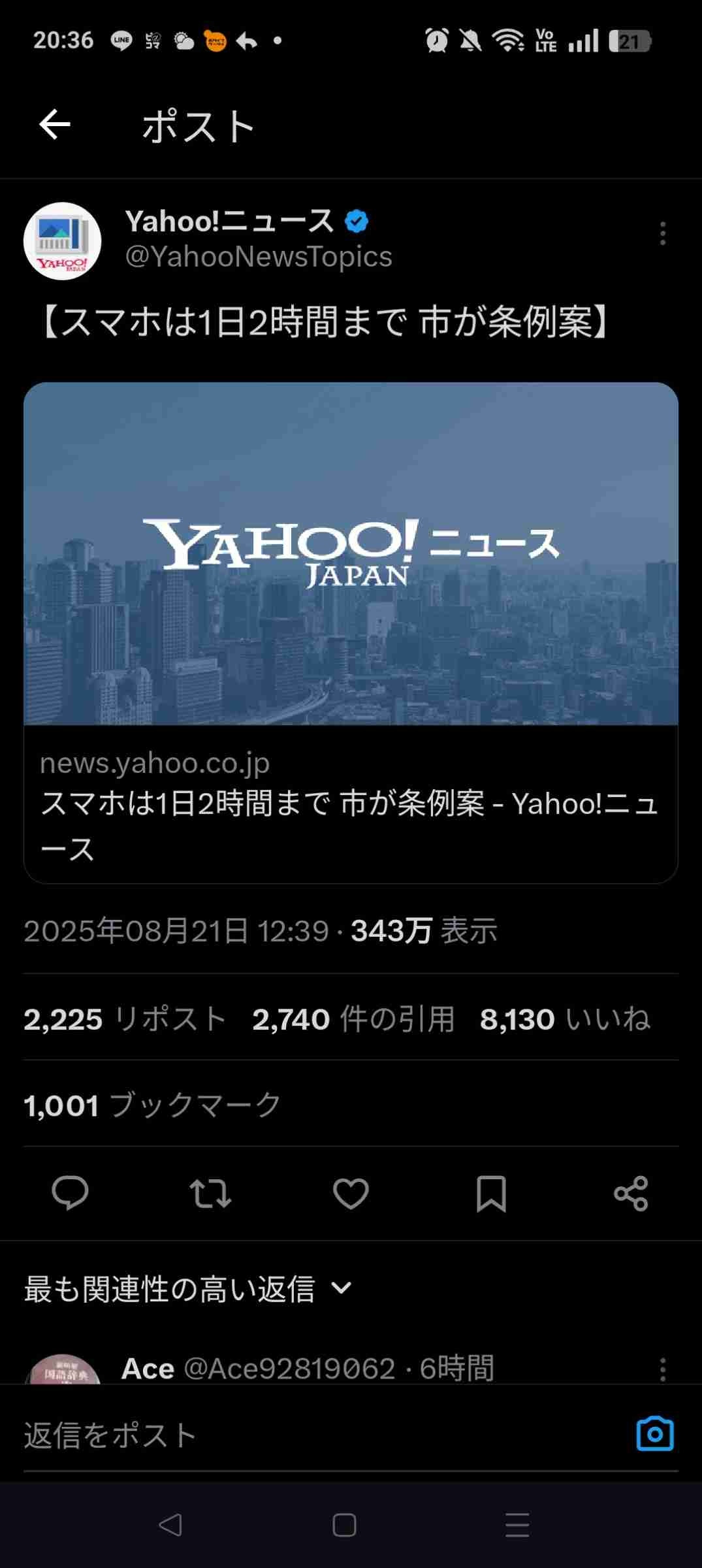Viewport: 702px width, 1568px height.
Task: Open the news.yahoo.co.jp article card
Action: pos(351,632)
